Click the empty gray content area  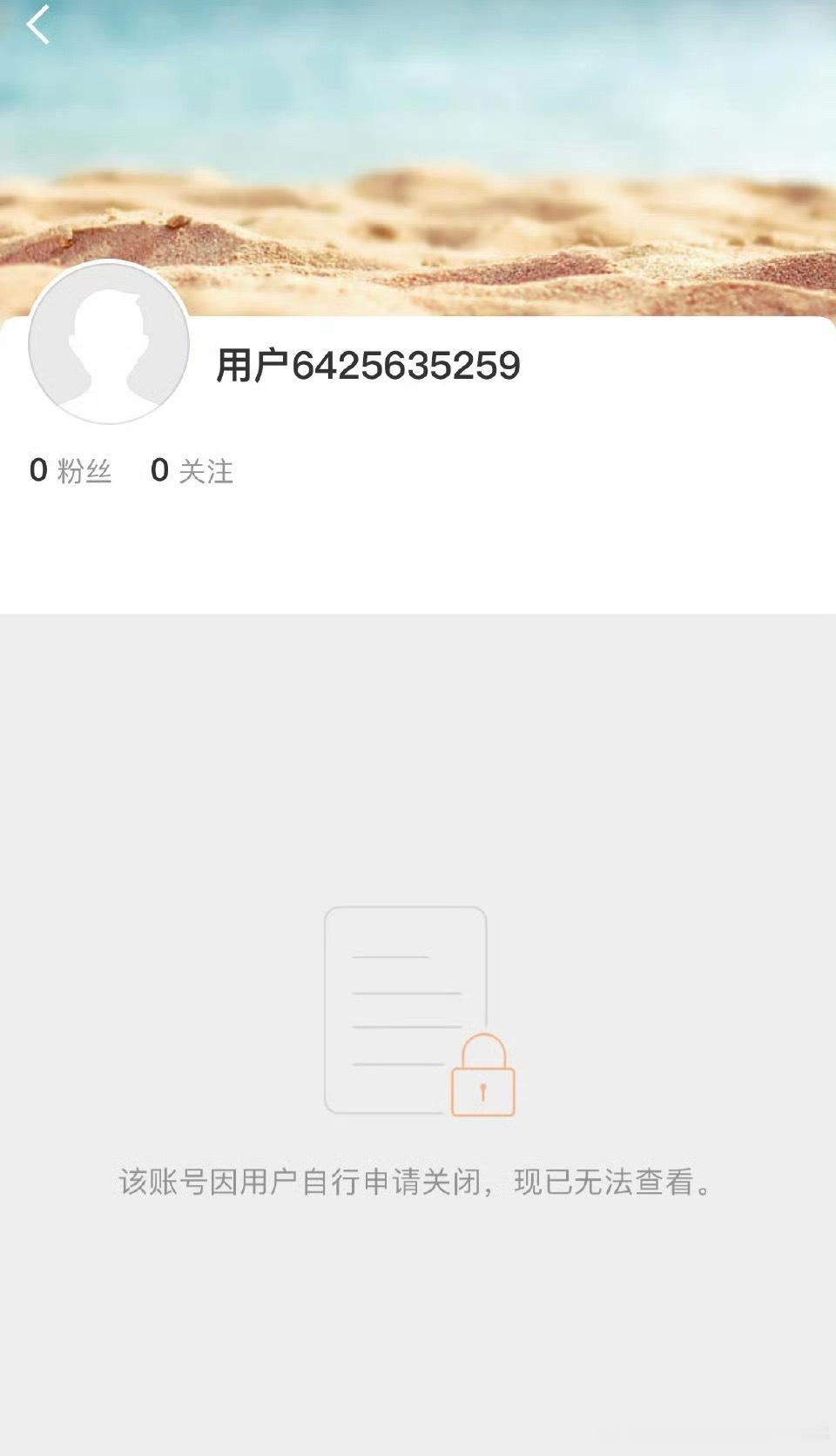pos(418,740)
